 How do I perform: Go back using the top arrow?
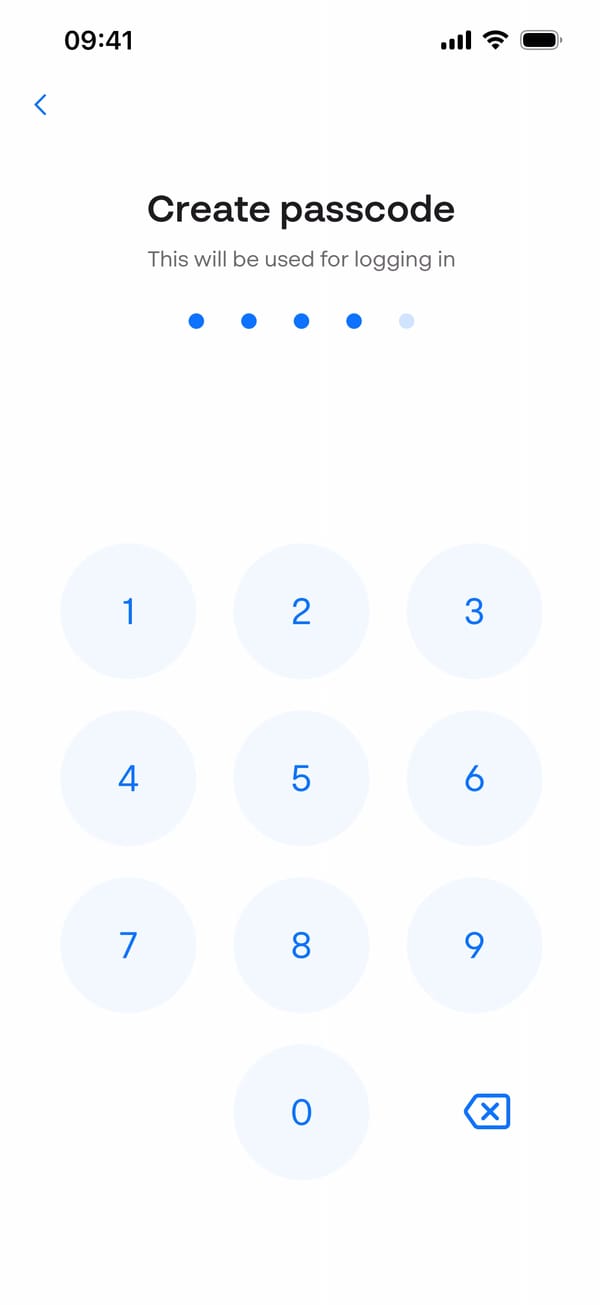(40, 105)
